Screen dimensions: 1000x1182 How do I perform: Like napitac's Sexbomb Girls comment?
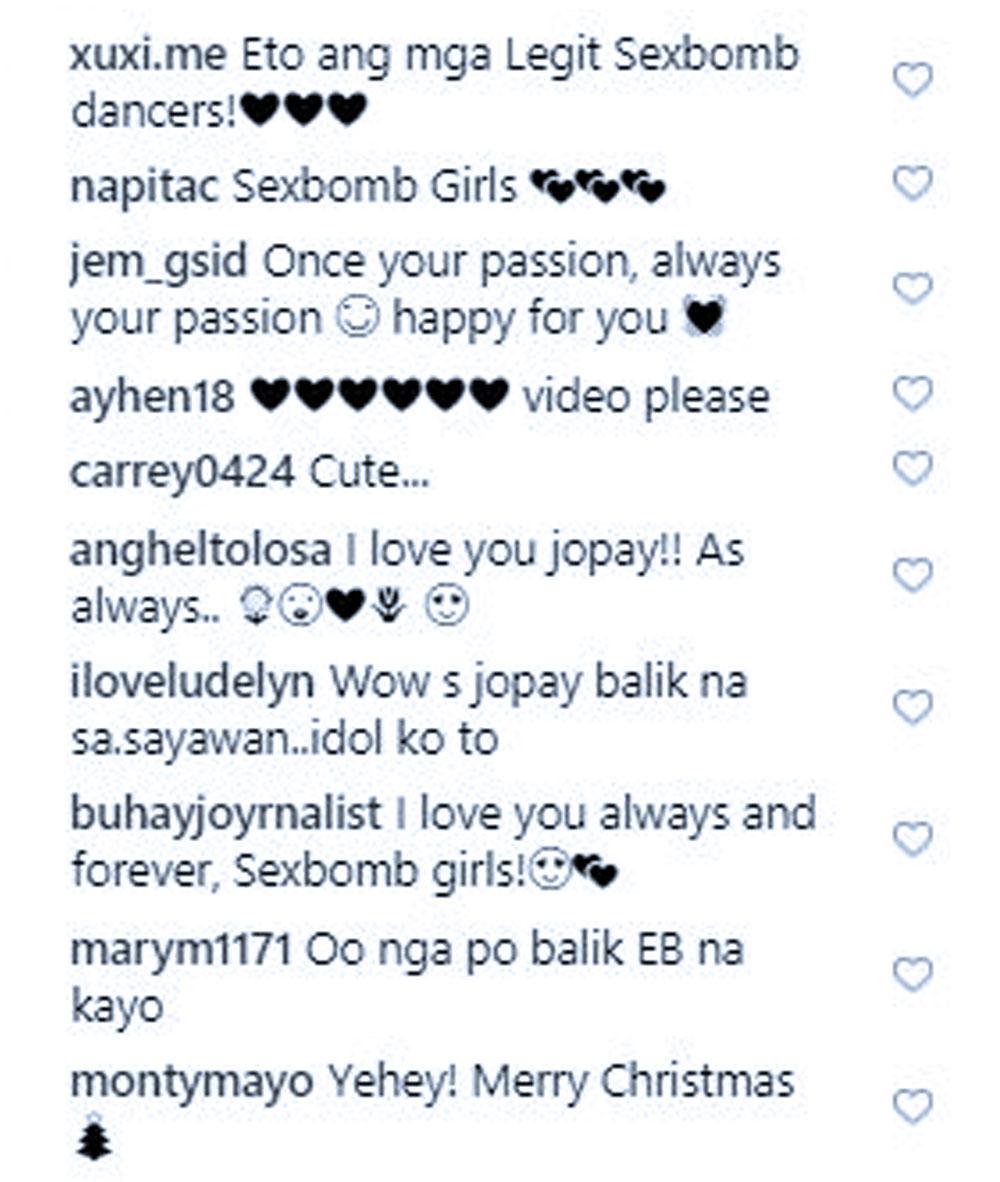(x=912, y=184)
